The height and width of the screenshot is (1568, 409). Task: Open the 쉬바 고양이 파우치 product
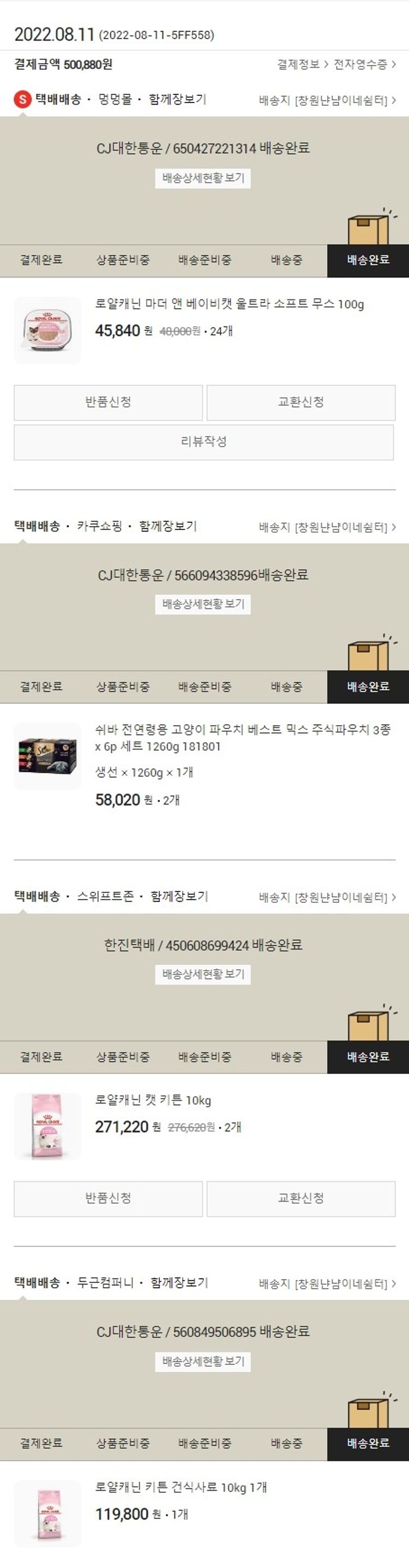coord(242,737)
